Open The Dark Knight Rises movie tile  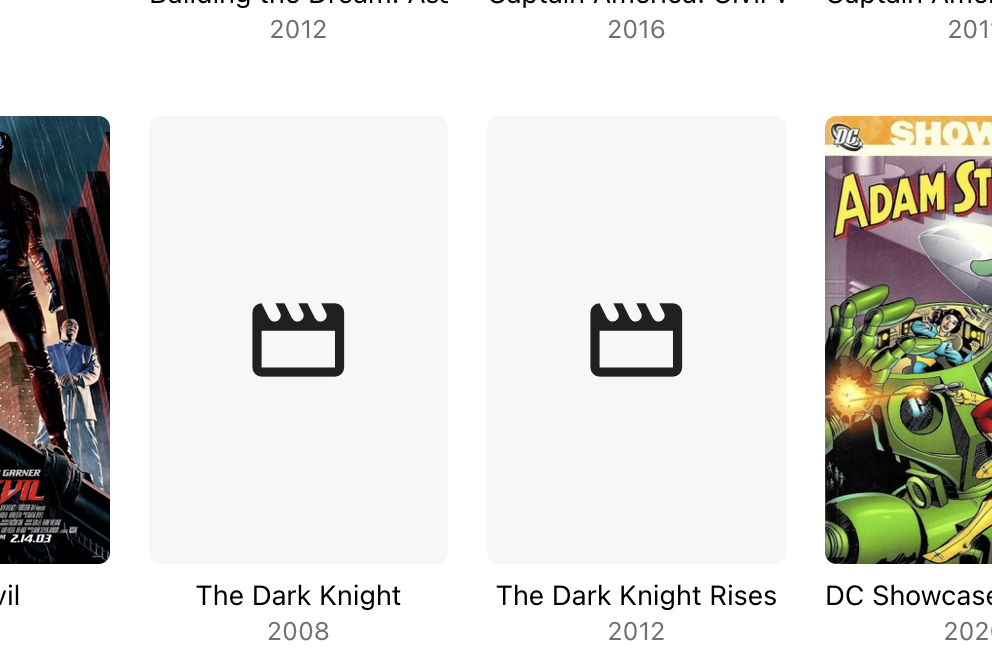636,340
